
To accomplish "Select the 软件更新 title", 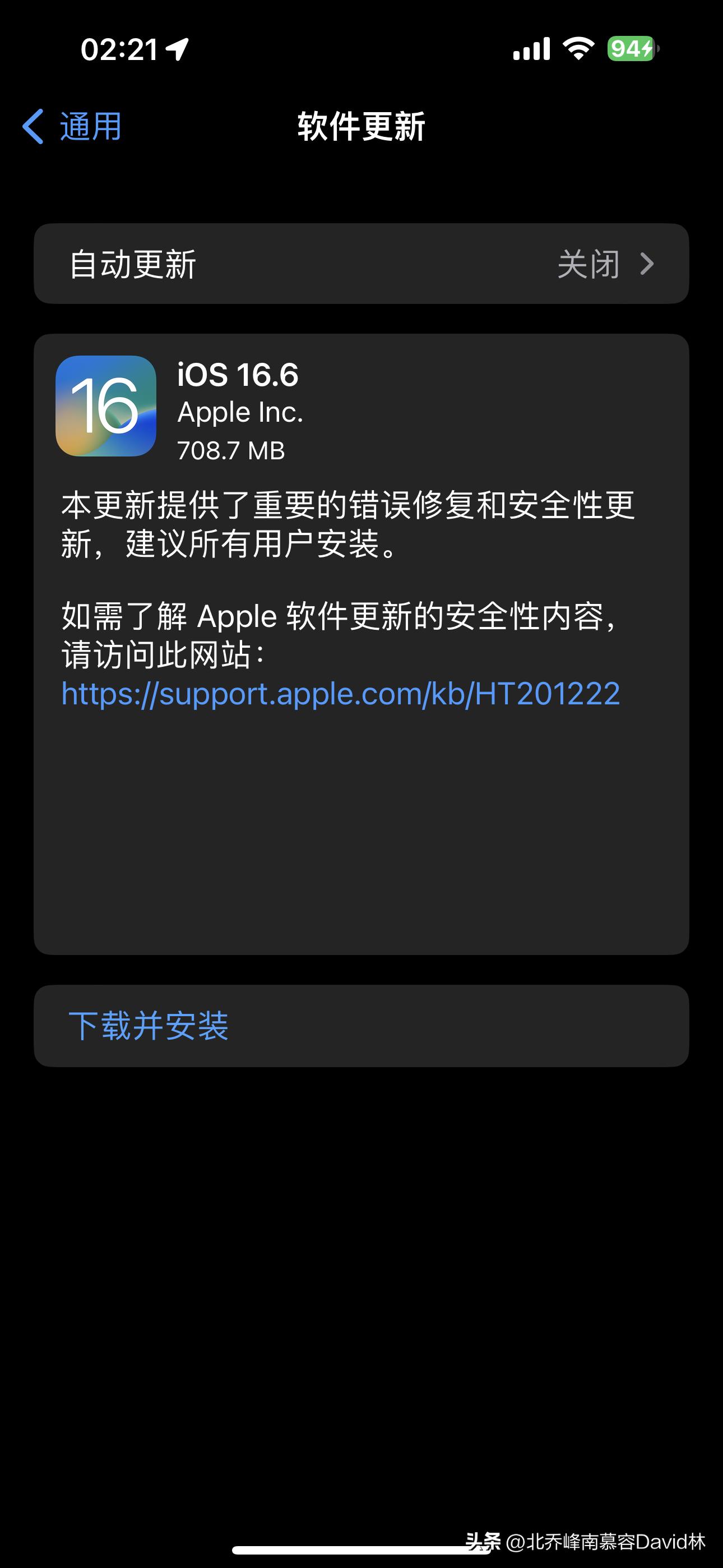I will pos(361,125).
